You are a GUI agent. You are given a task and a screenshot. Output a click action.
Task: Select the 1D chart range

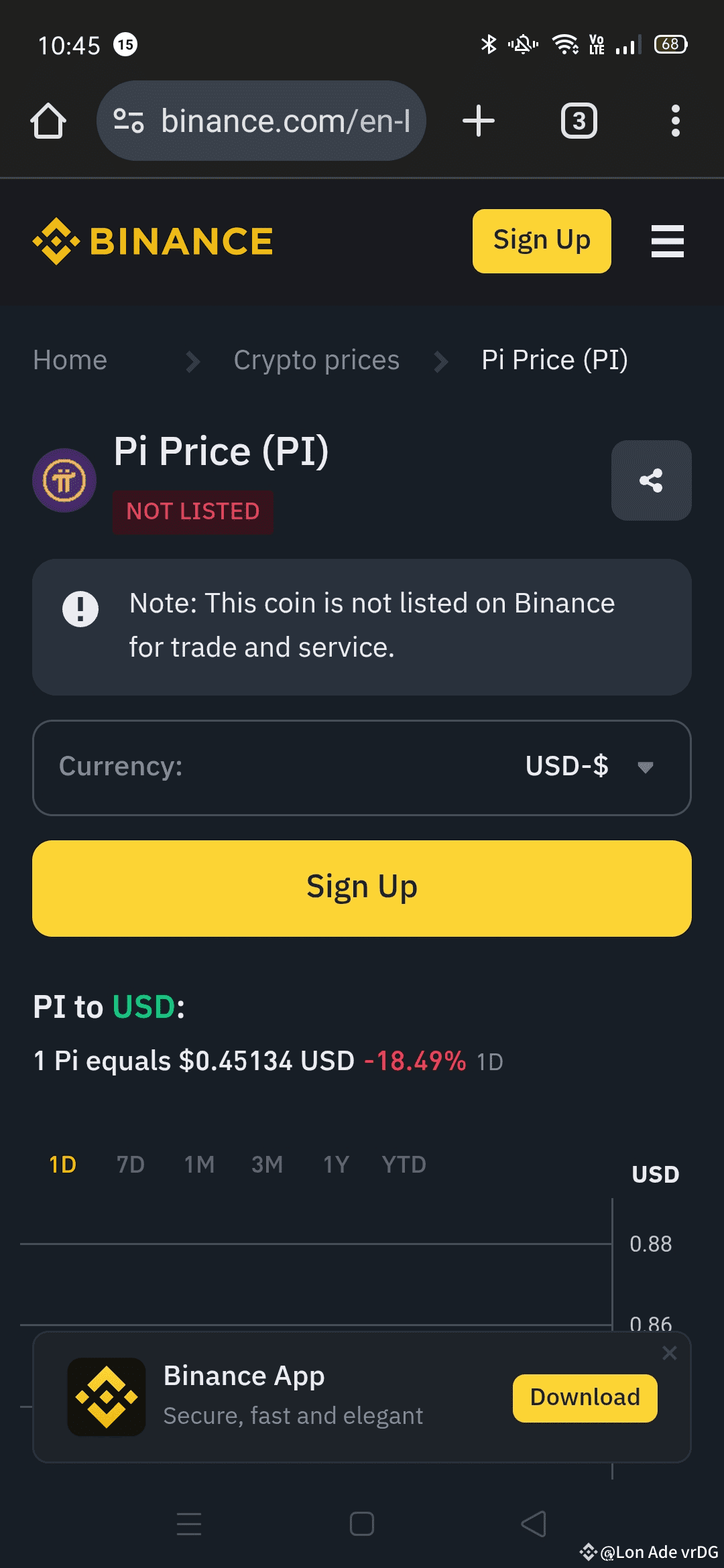tap(63, 1165)
